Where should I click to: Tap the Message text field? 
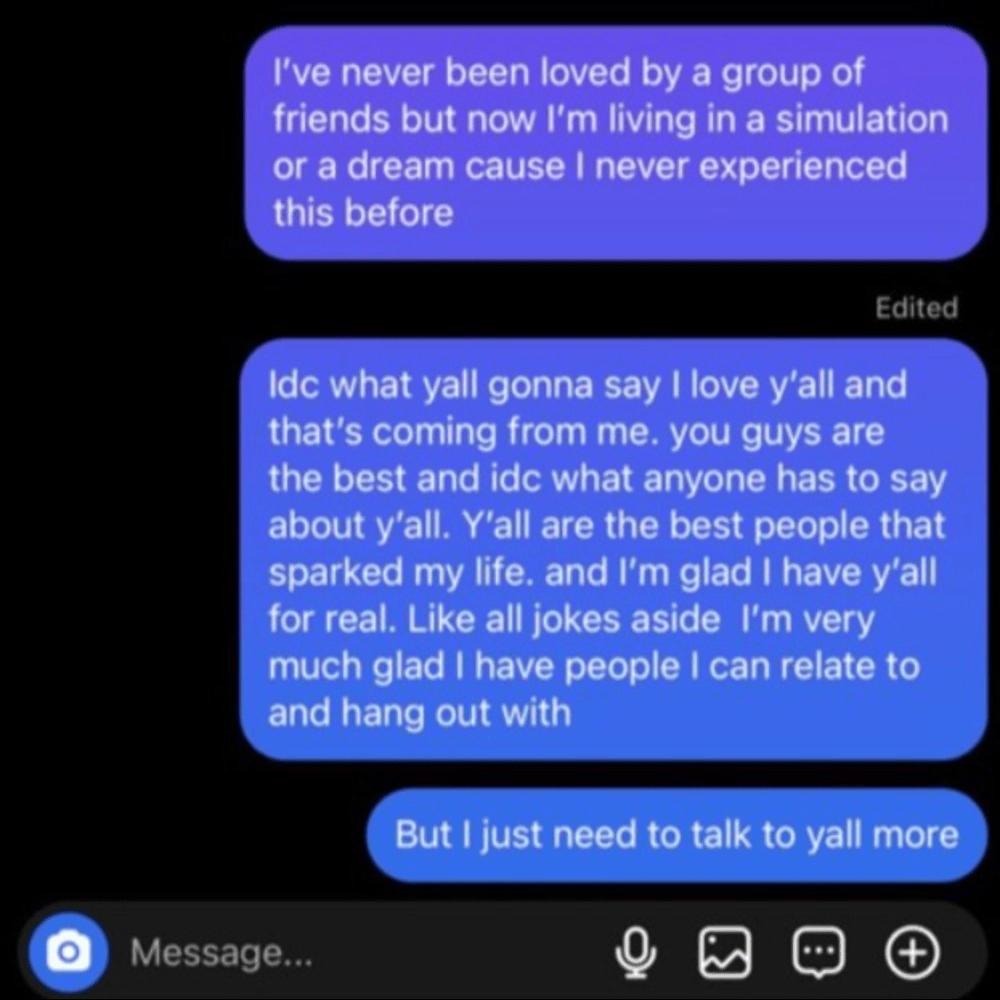(x=350, y=952)
